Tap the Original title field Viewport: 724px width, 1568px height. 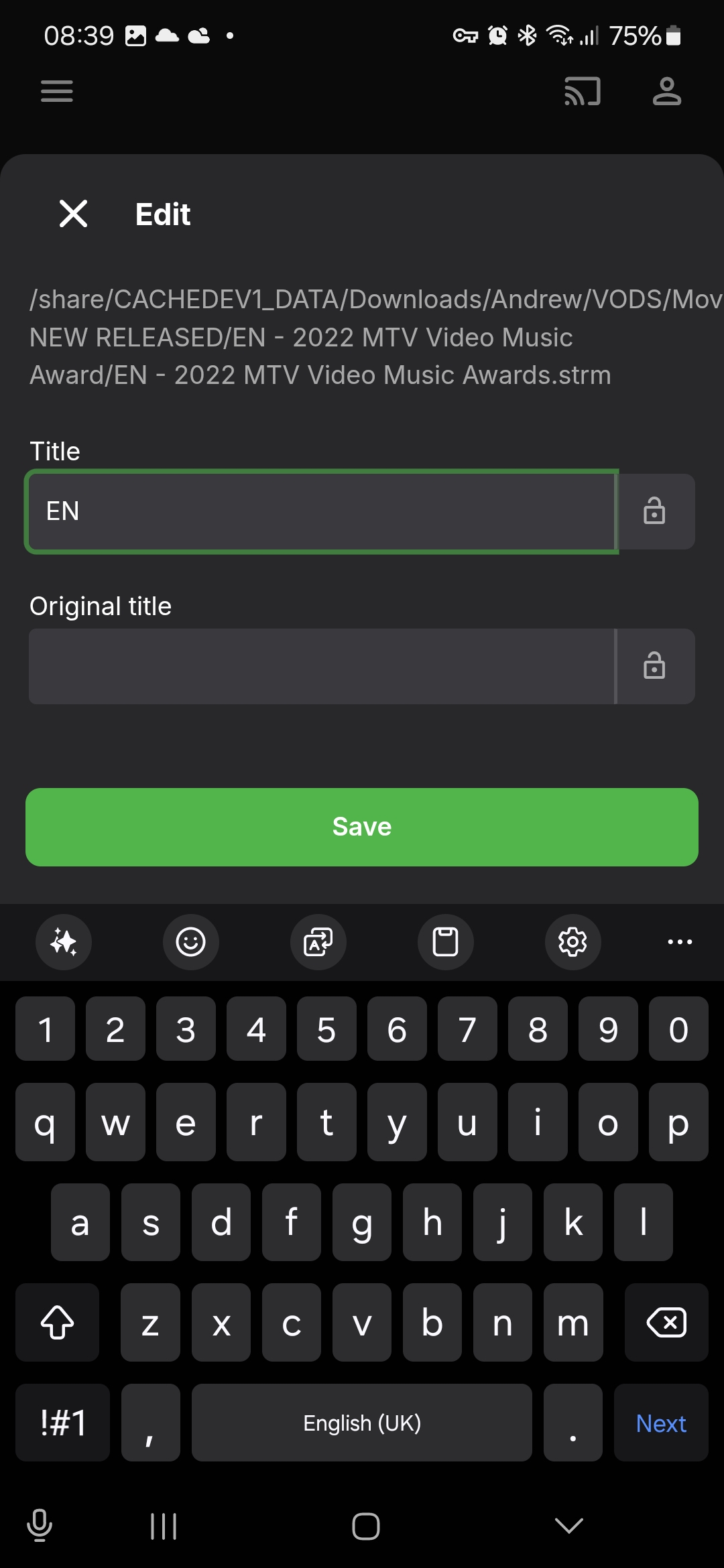pos(322,666)
